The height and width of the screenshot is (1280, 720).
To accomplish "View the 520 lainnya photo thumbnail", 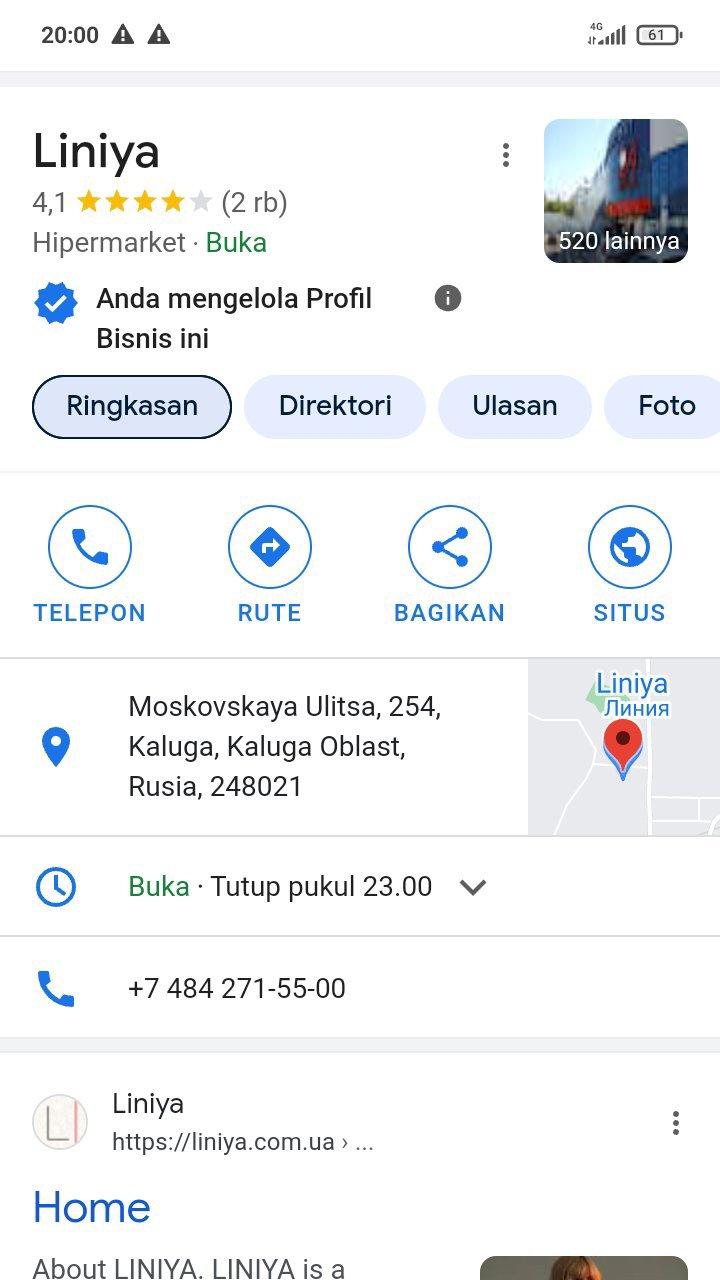I will click(615, 191).
